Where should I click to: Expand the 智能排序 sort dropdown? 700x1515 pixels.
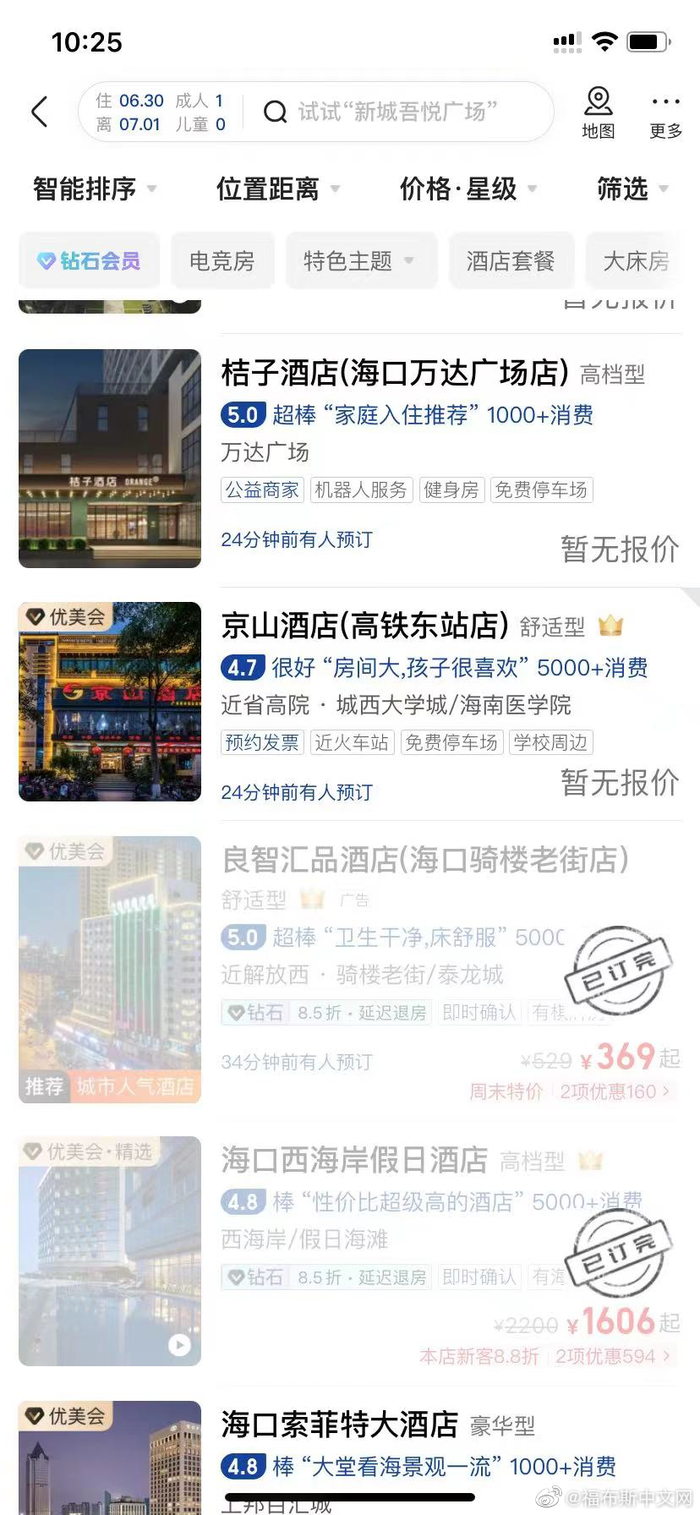tap(95, 188)
